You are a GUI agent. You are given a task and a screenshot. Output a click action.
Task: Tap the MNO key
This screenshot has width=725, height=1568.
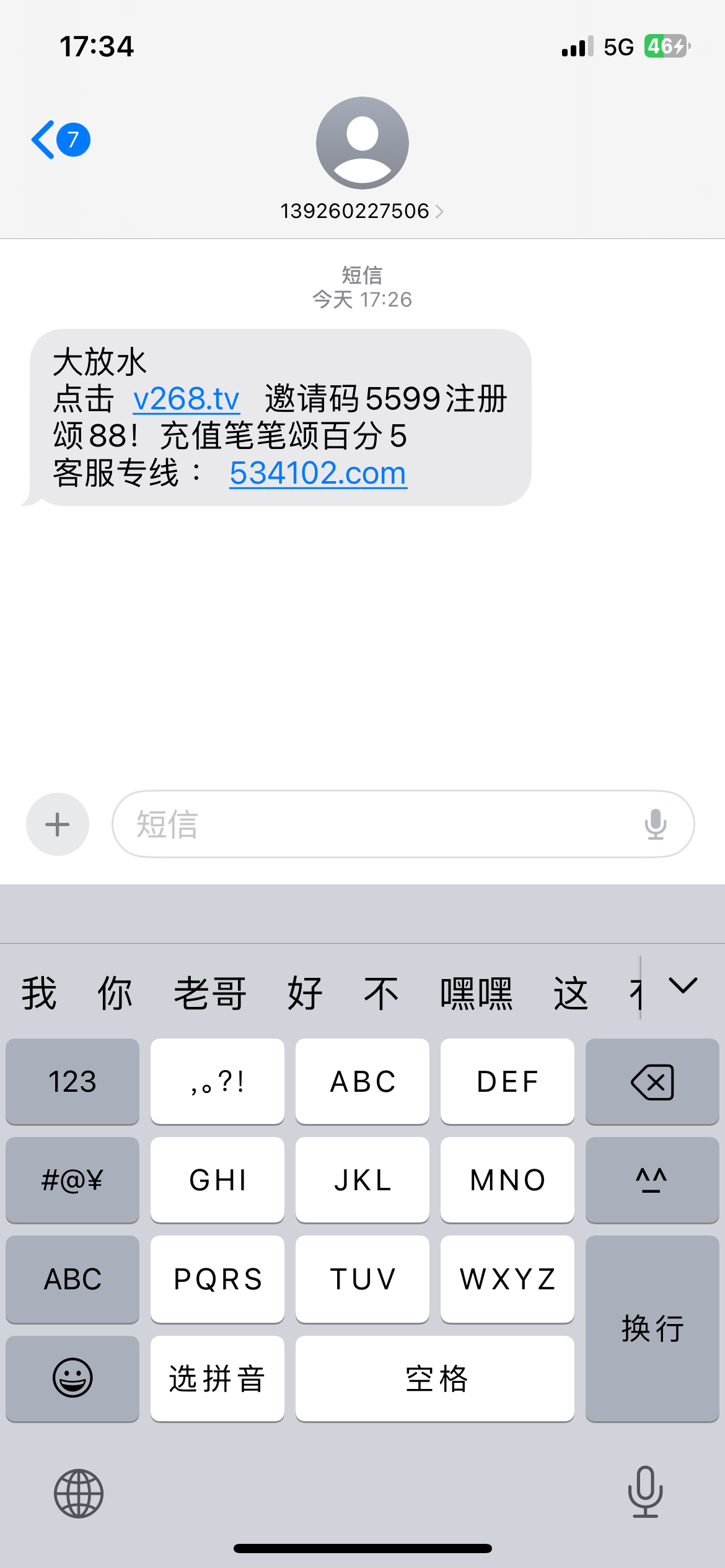point(507,1180)
